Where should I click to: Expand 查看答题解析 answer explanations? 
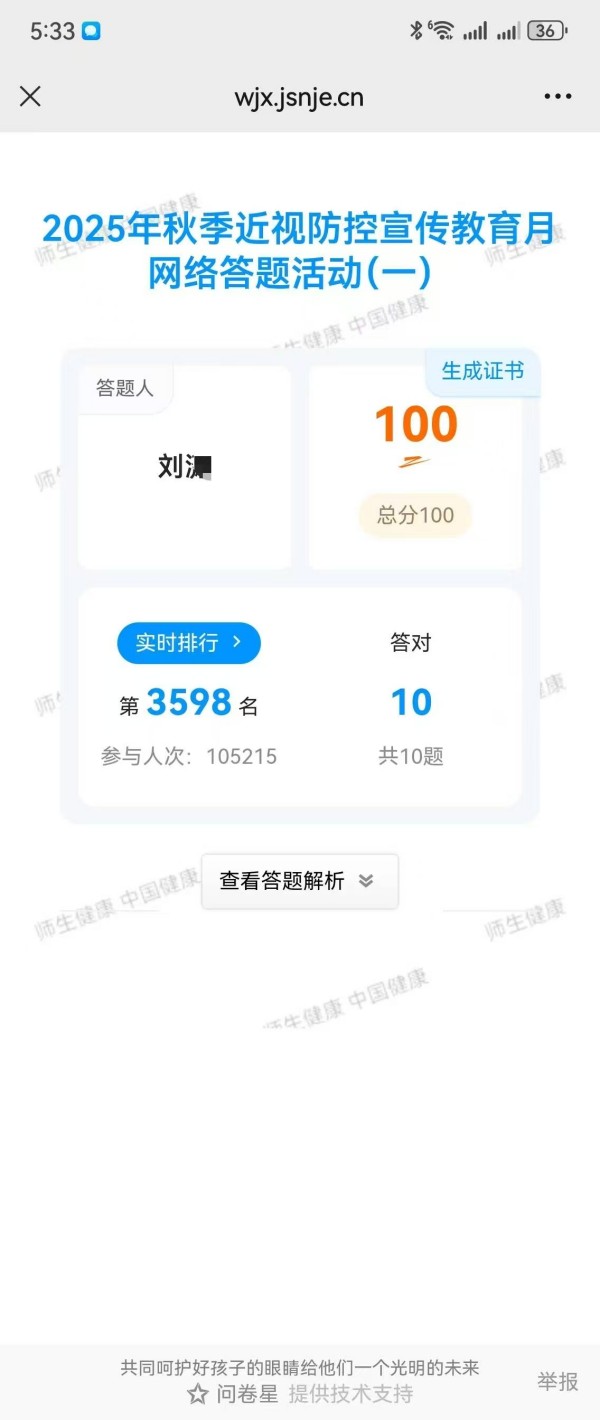coord(299,881)
